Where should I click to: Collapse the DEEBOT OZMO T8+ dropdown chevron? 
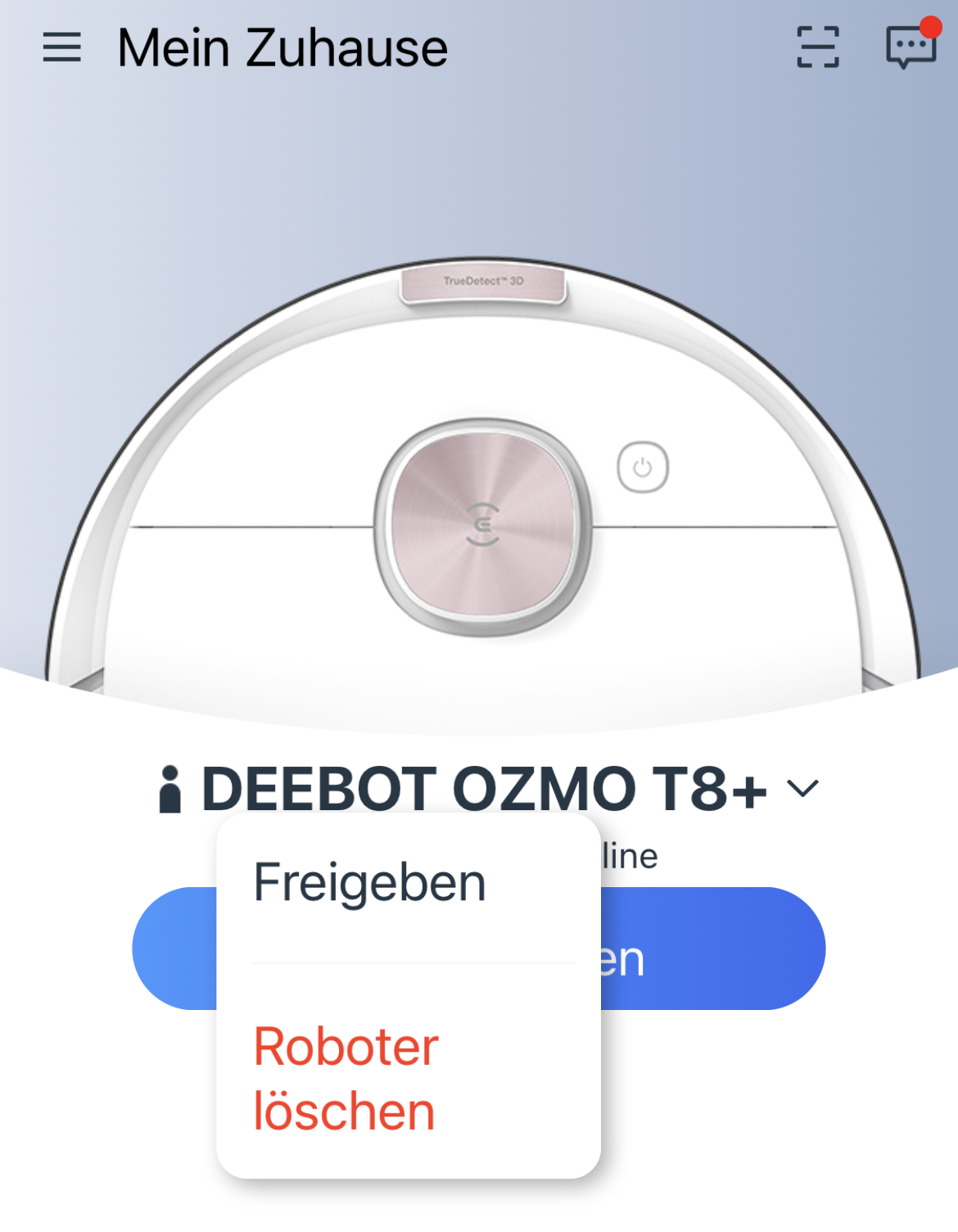(802, 788)
